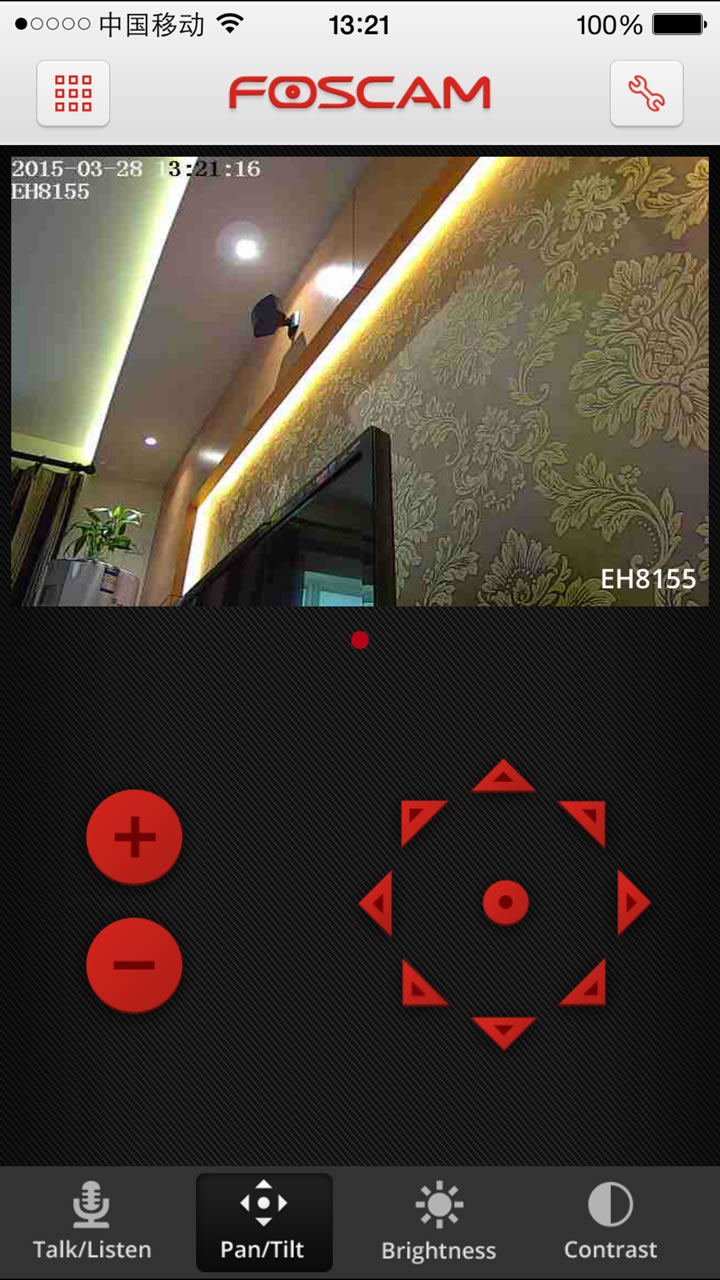
Task: Select the Pan/Tilt tab
Action: point(264,1222)
